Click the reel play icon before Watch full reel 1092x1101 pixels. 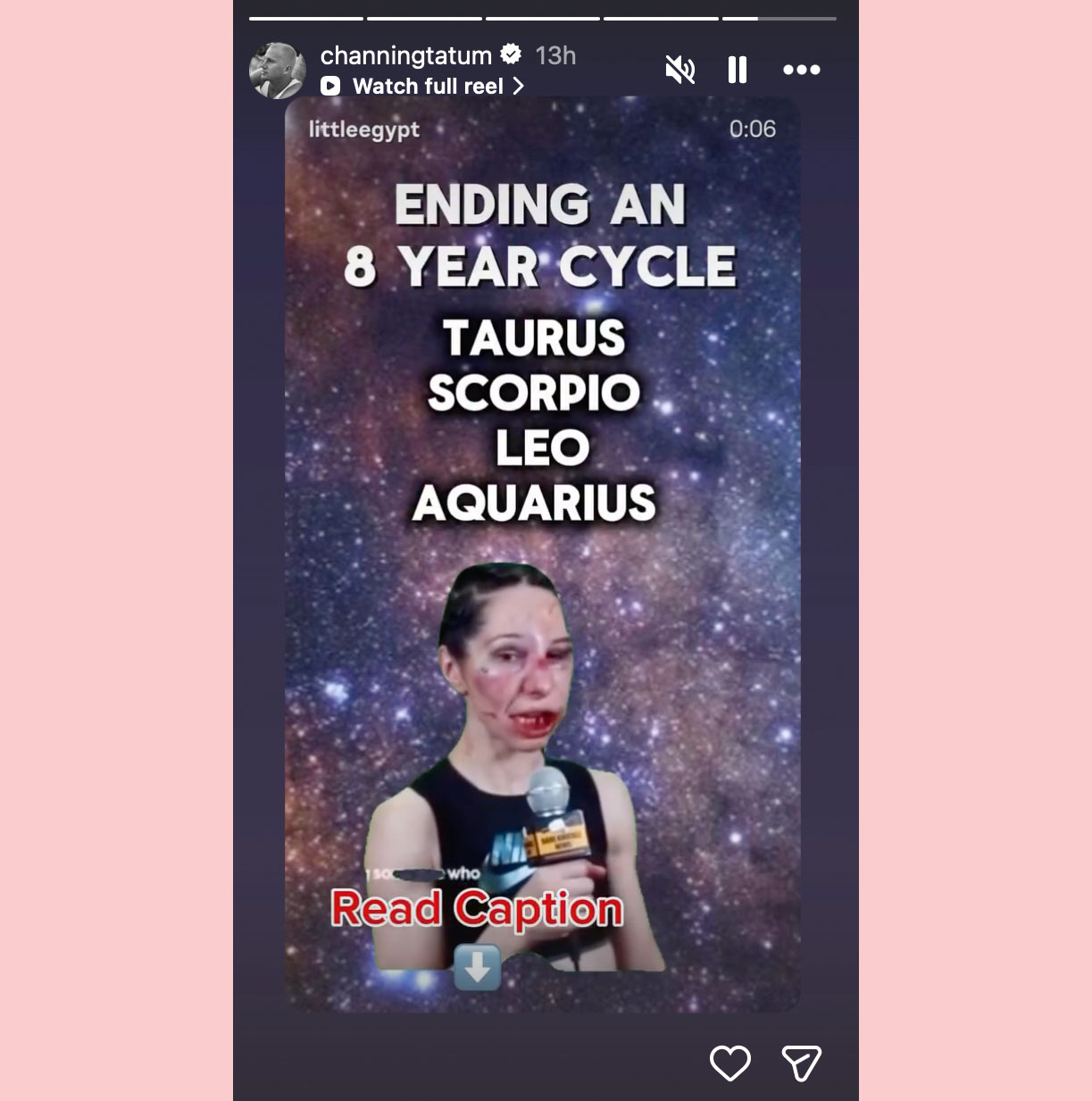(331, 87)
